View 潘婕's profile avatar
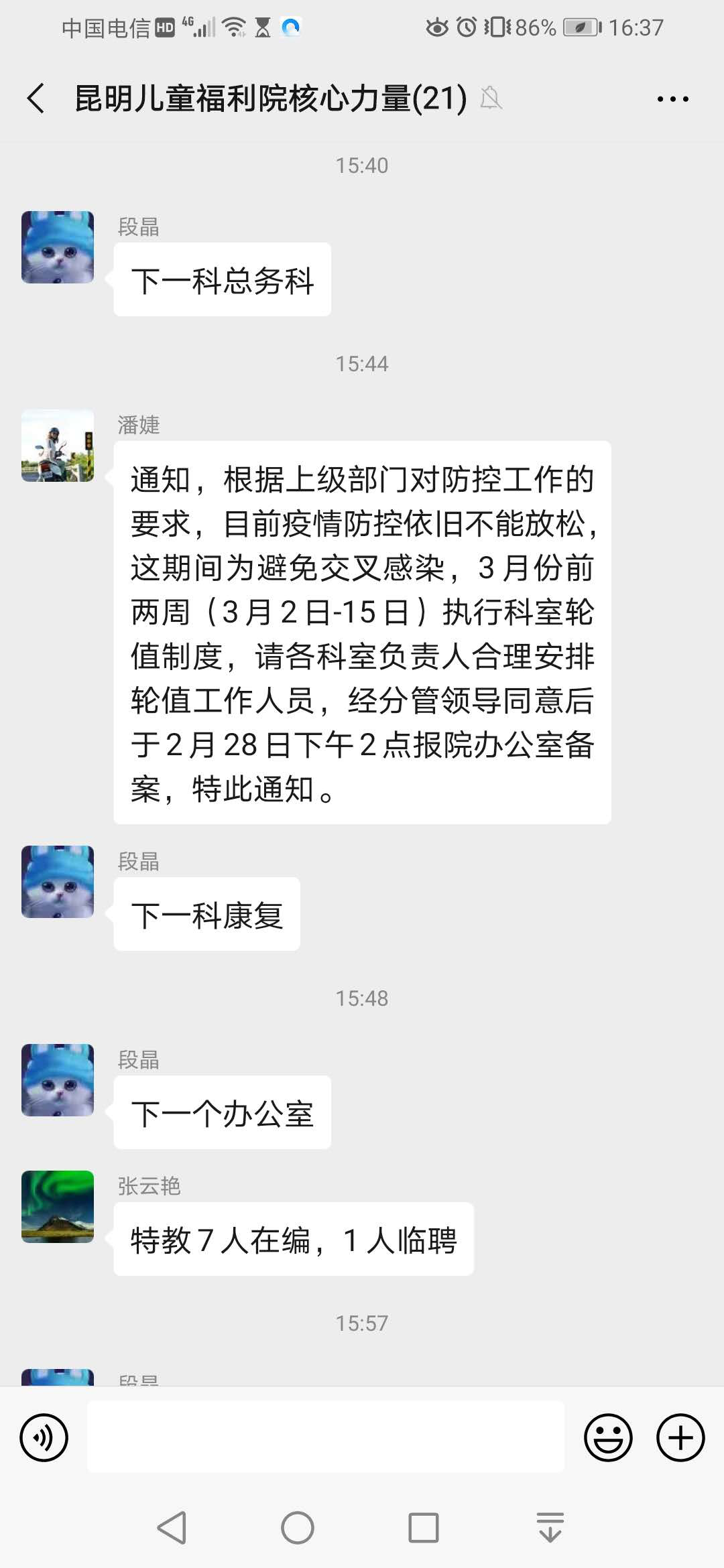This screenshot has height=1568, width=724. pyautogui.click(x=58, y=446)
